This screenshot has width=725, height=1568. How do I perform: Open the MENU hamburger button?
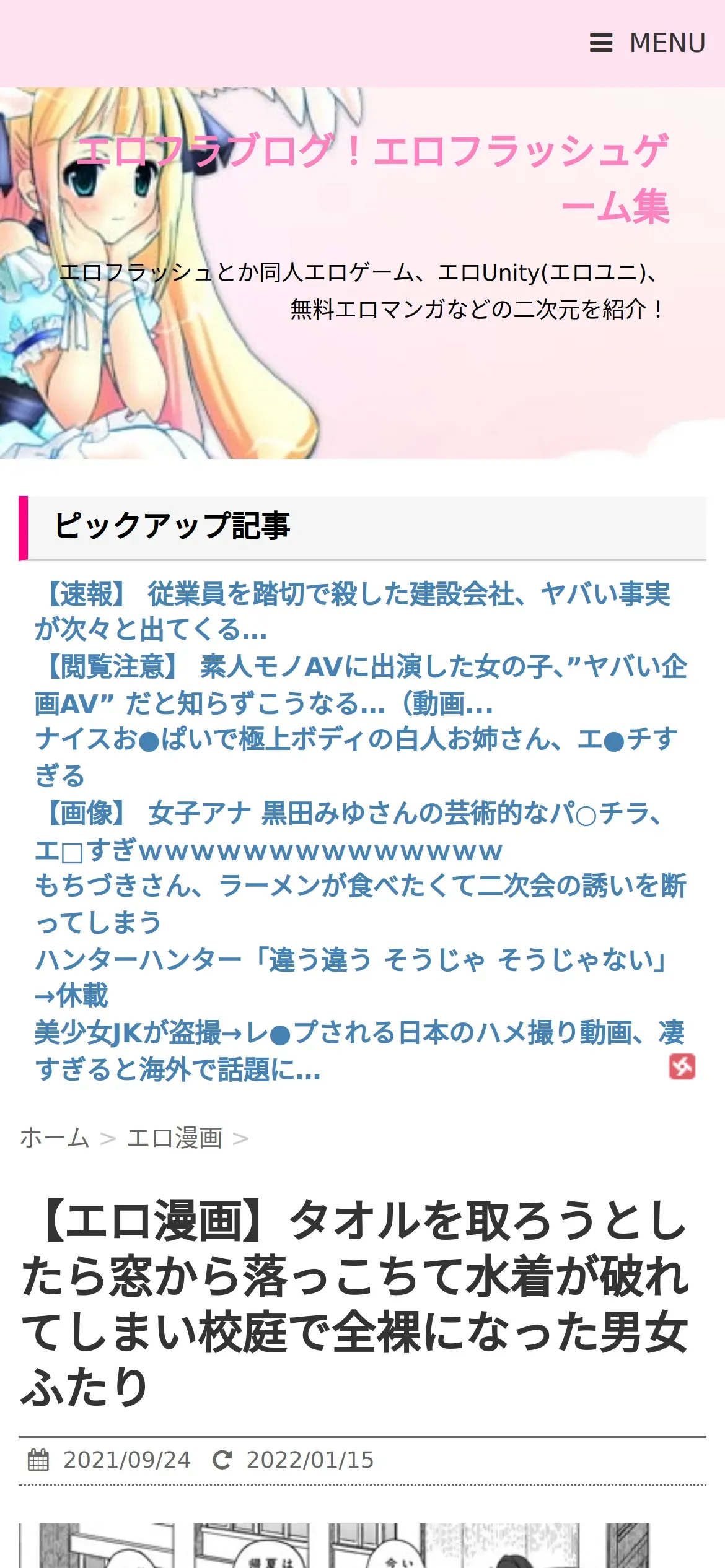(647, 43)
